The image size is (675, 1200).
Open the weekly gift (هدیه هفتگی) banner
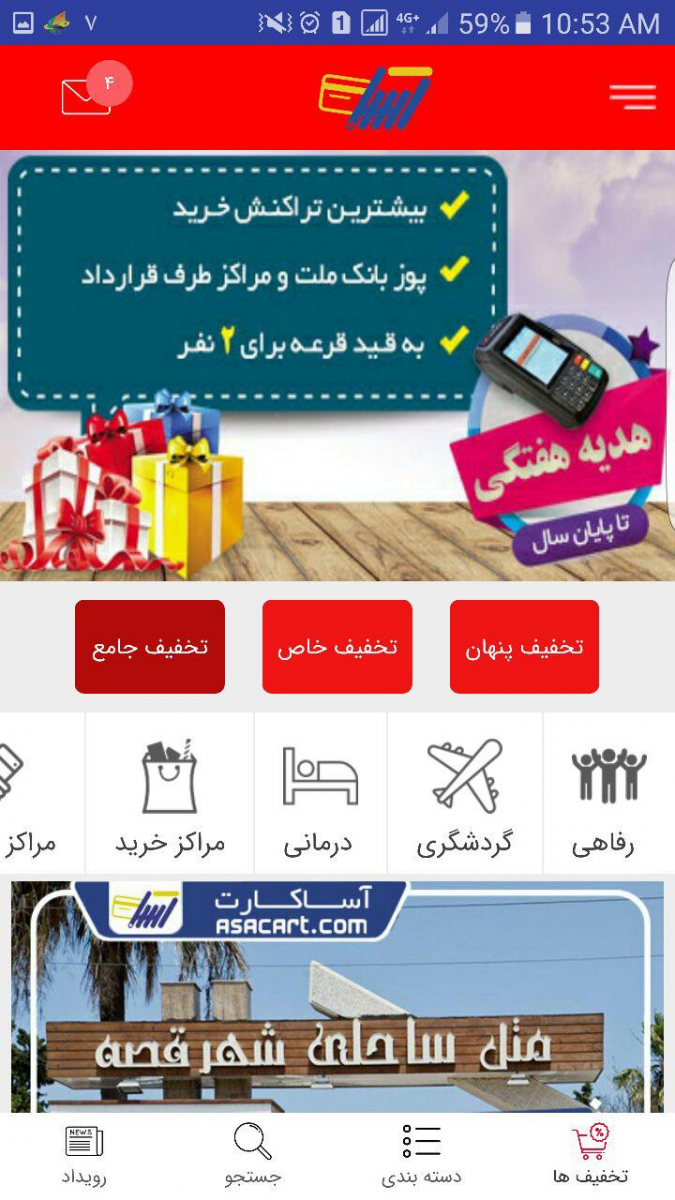pos(337,365)
